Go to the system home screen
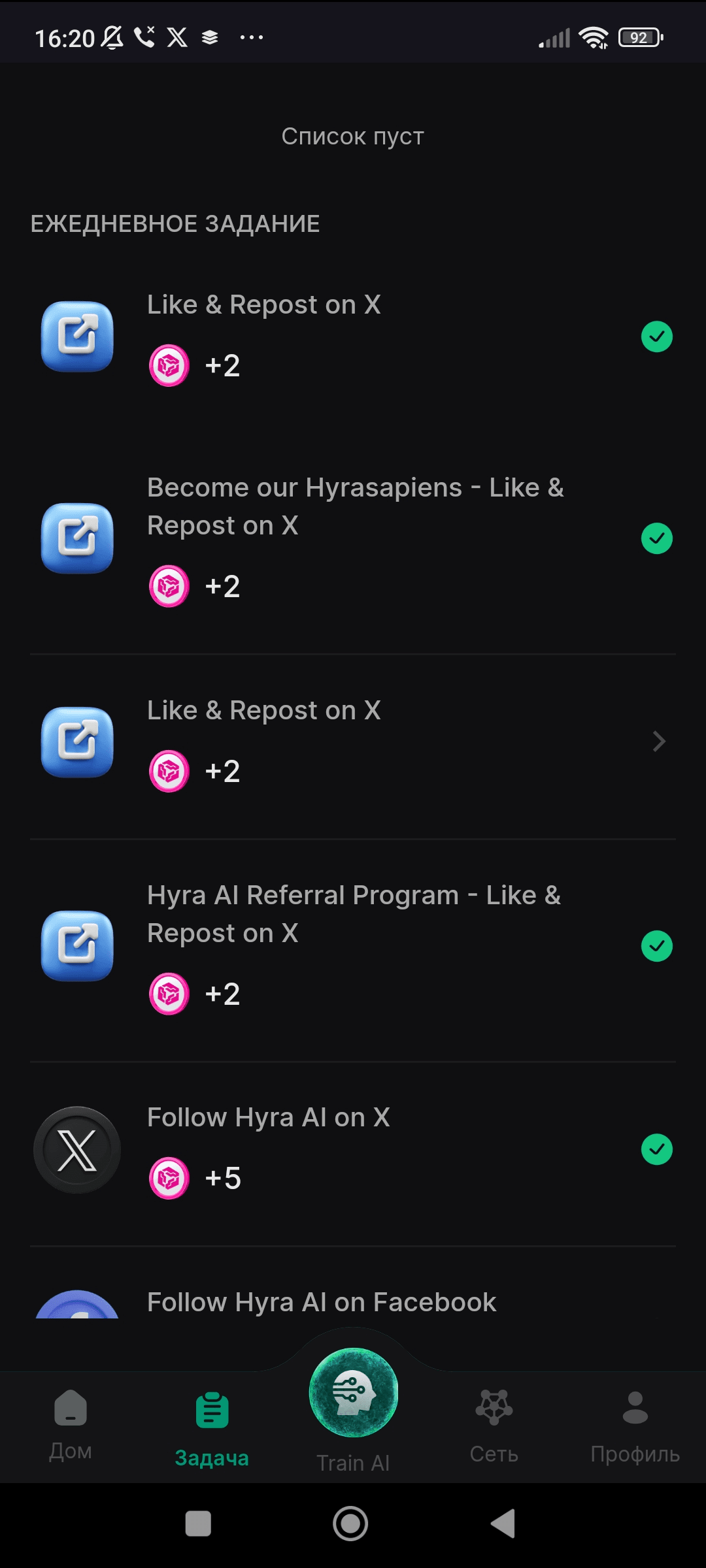706x1568 pixels. tap(350, 1524)
